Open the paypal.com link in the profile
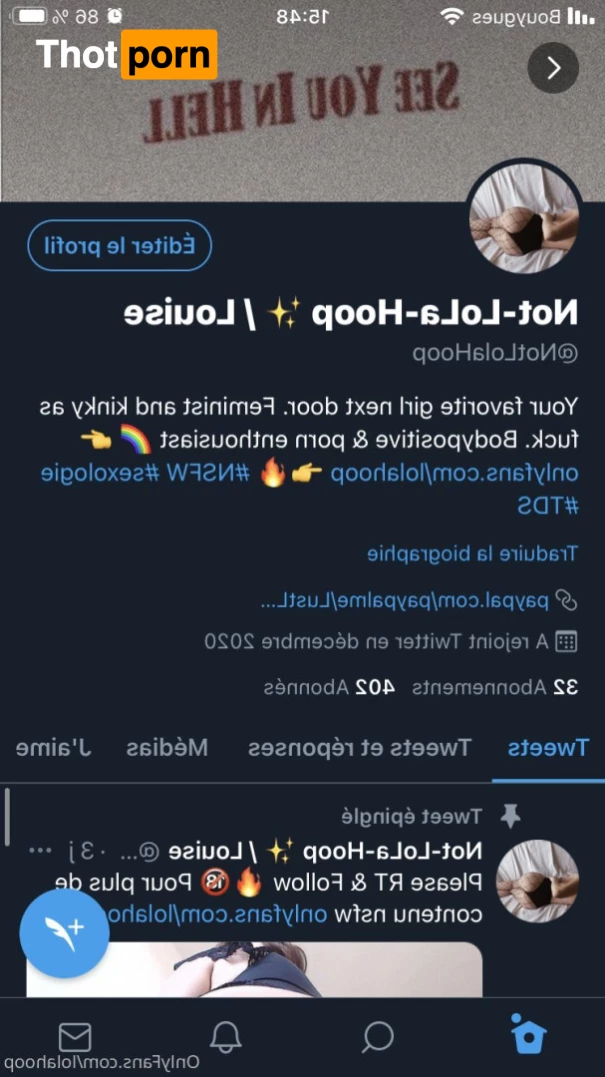Viewport: 605px width, 1077px height. (x=405, y=601)
